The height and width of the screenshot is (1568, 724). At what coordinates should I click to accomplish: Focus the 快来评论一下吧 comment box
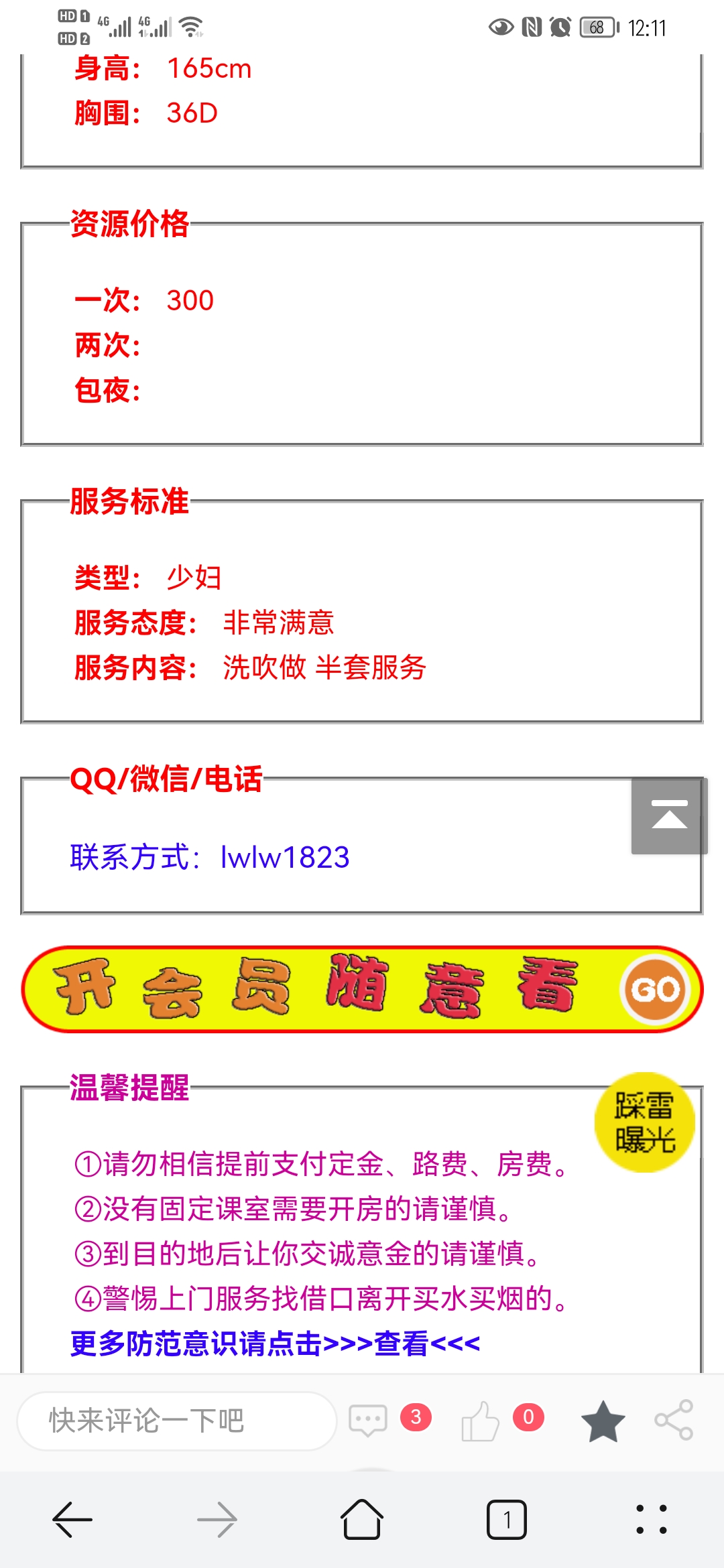tap(176, 1421)
